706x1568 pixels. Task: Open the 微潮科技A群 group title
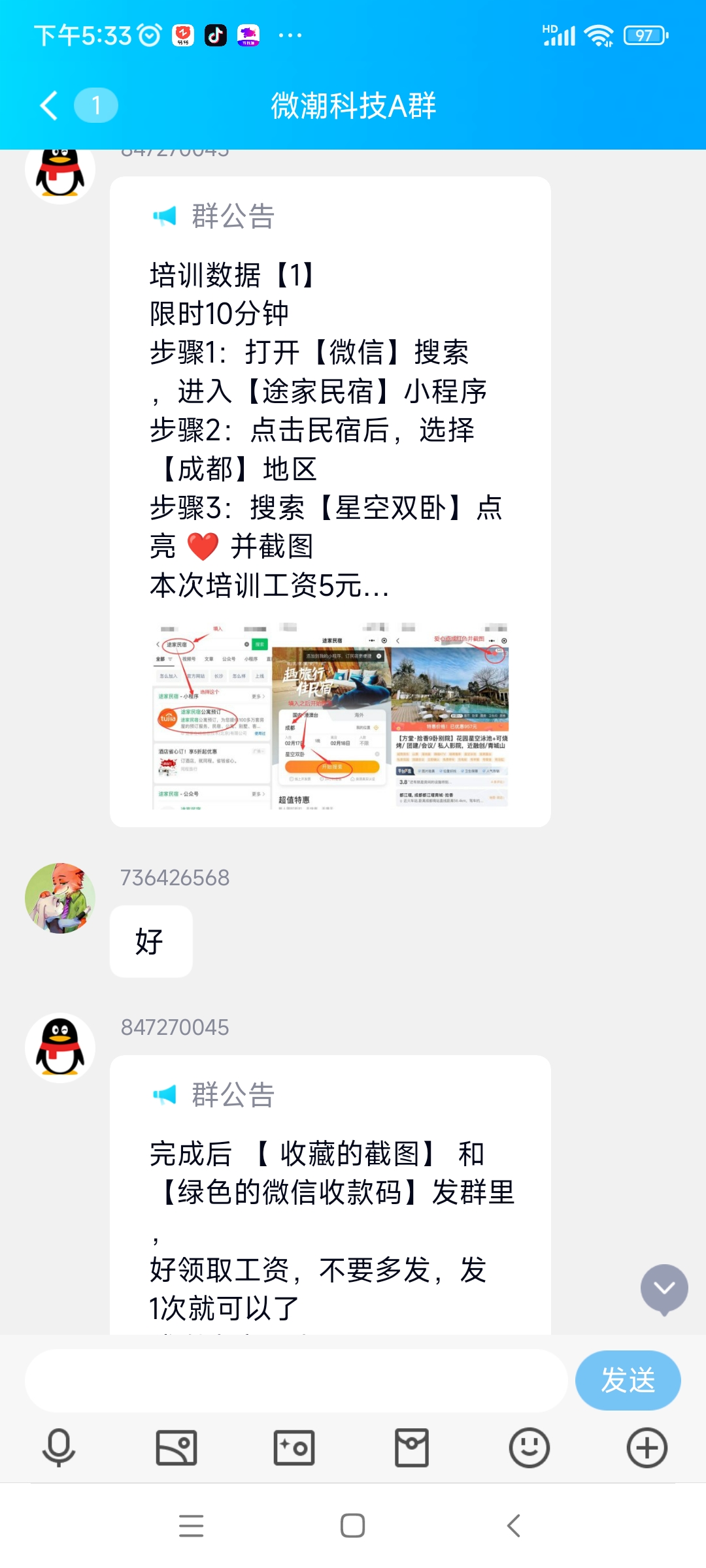353,106
